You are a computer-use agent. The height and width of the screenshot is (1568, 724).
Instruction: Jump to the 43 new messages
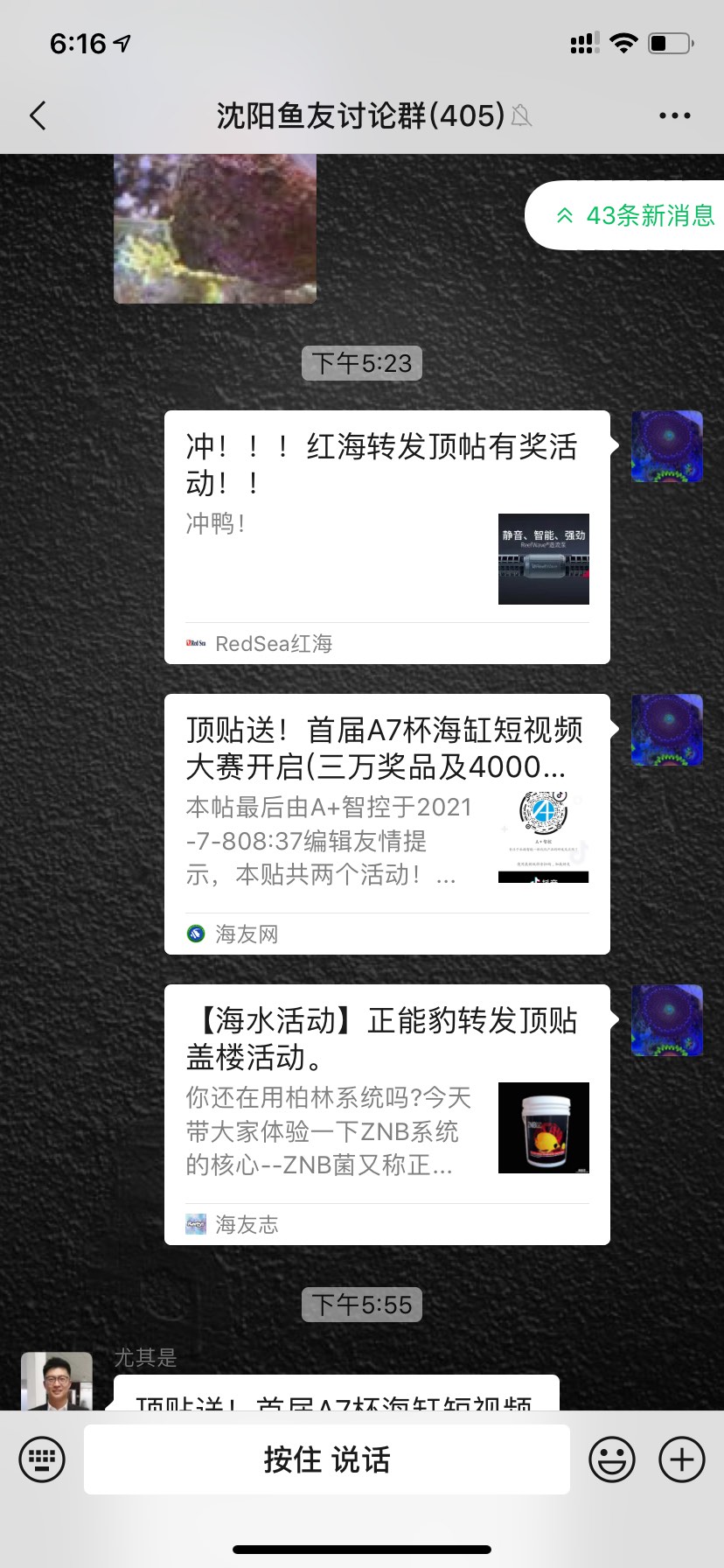(635, 215)
